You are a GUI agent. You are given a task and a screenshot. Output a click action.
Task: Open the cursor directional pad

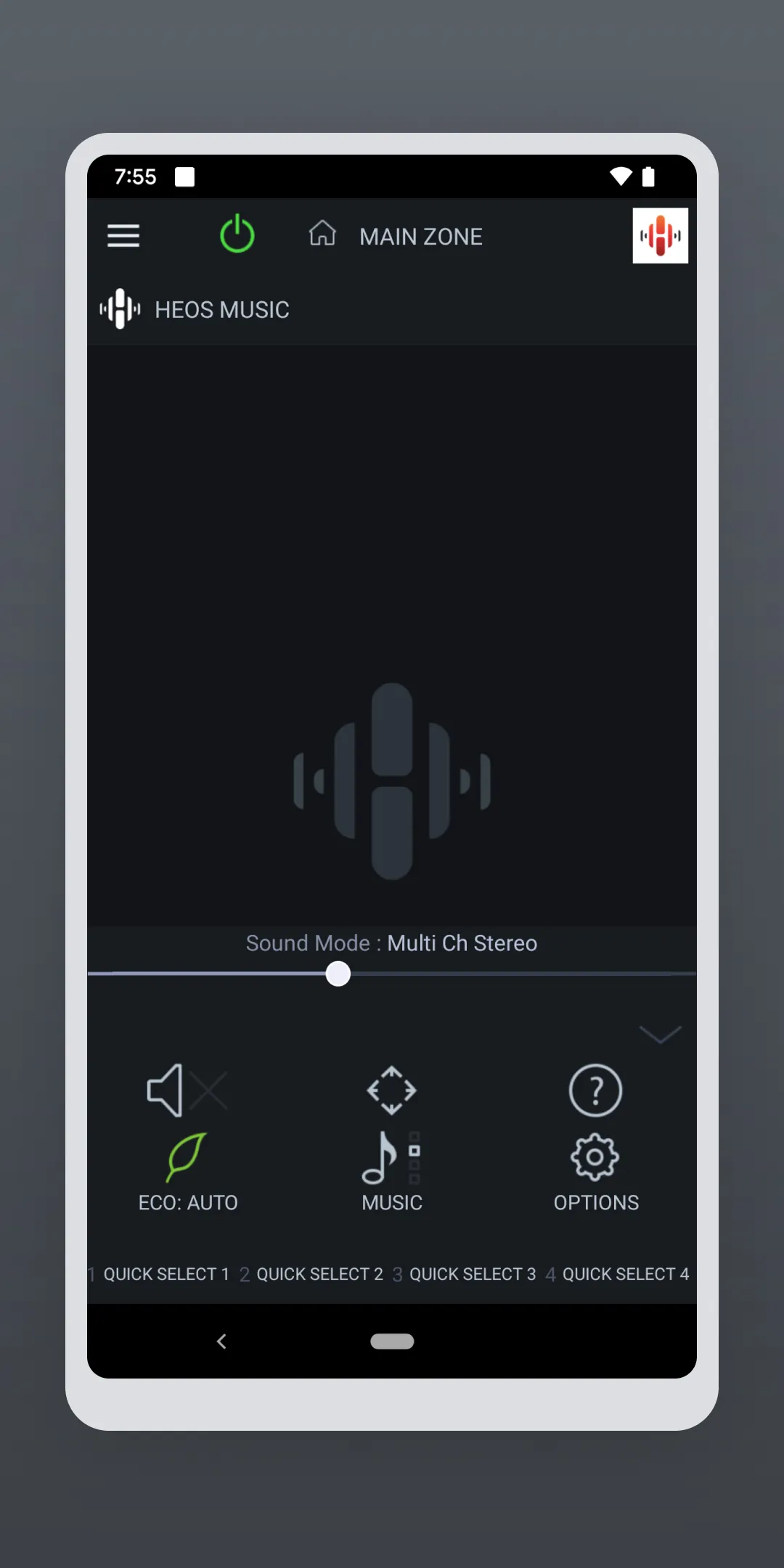pyautogui.click(x=392, y=1090)
